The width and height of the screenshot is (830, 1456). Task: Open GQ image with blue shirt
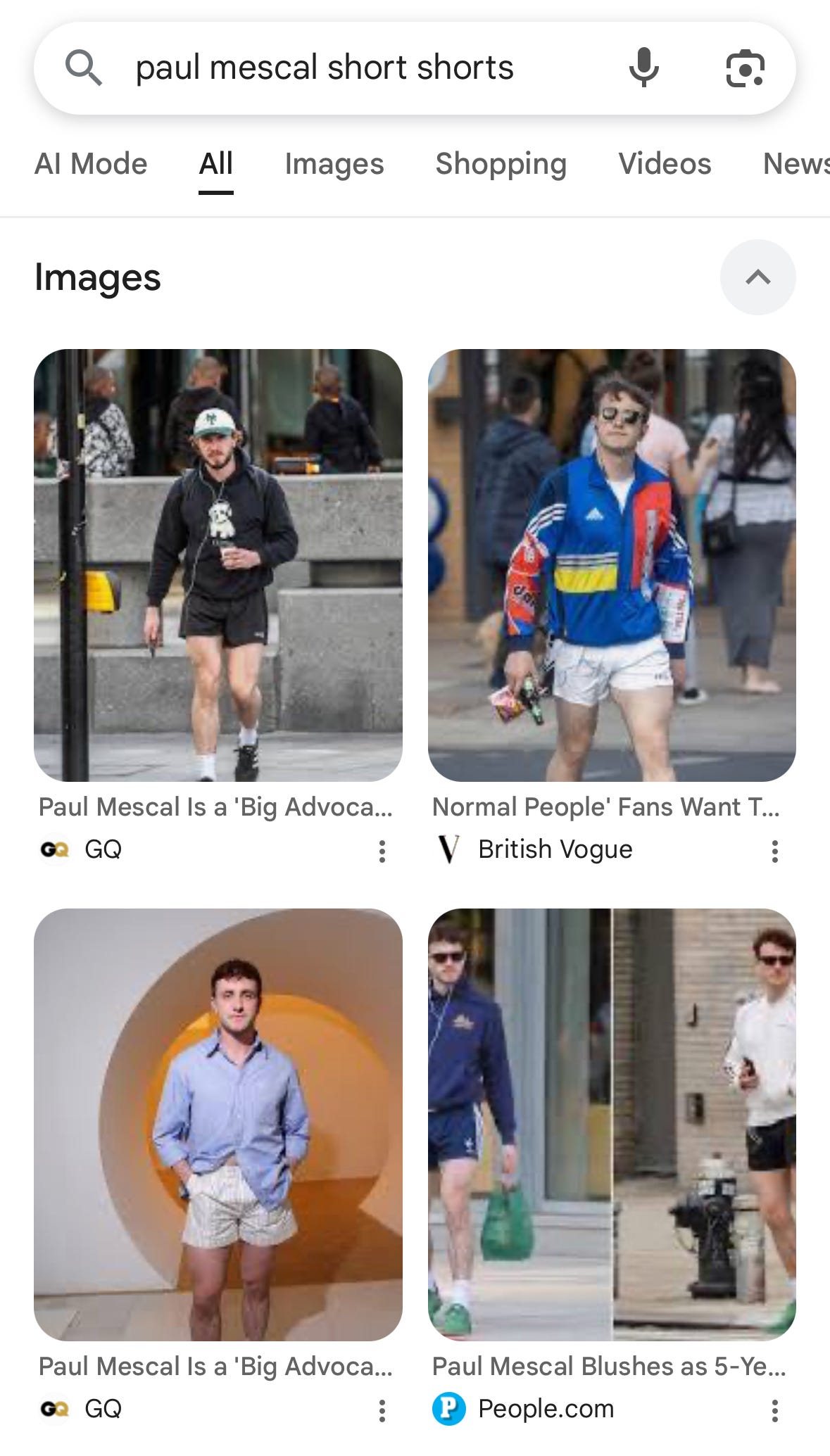point(218,1124)
